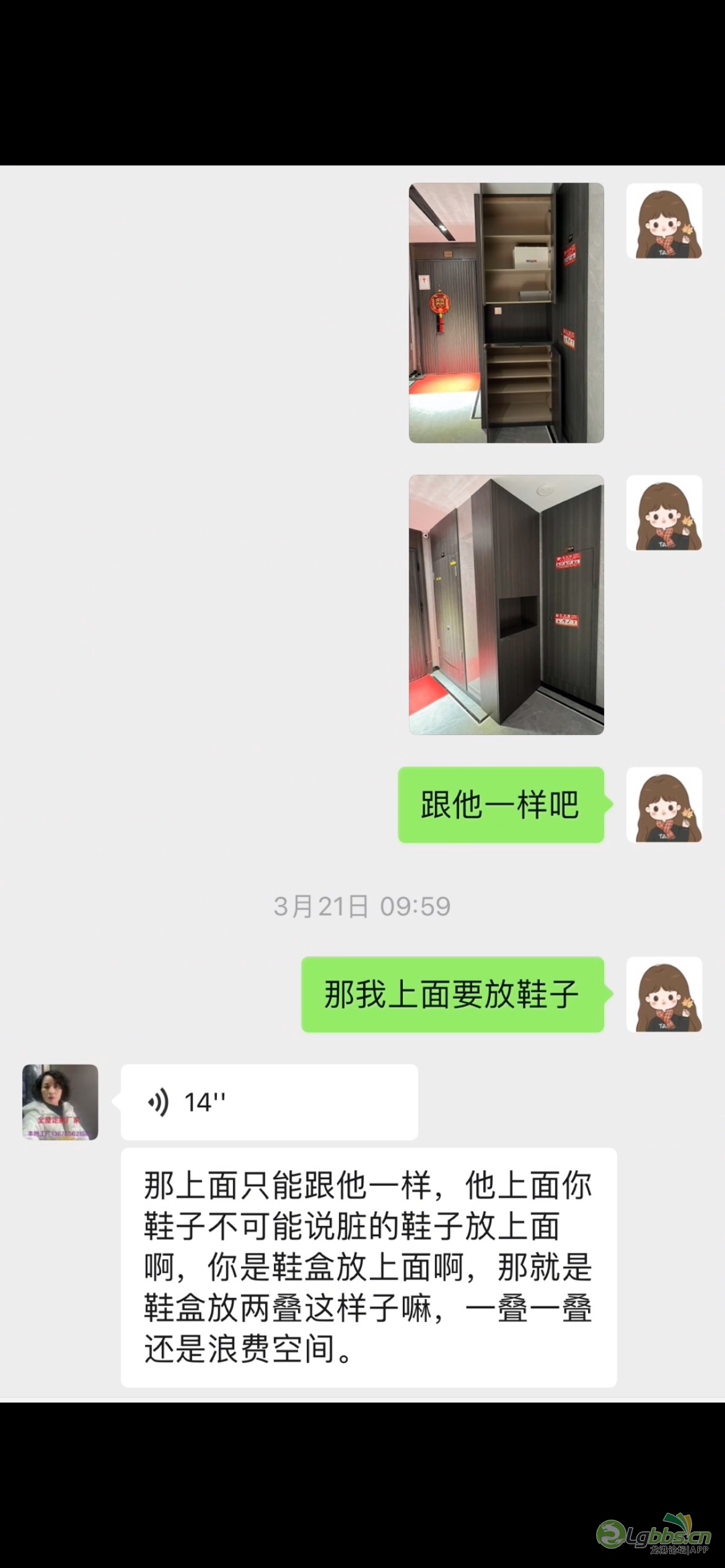Tap the avatar next to 跟他一样吧
The height and width of the screenshot is (1568, 725).
[664, 805]
